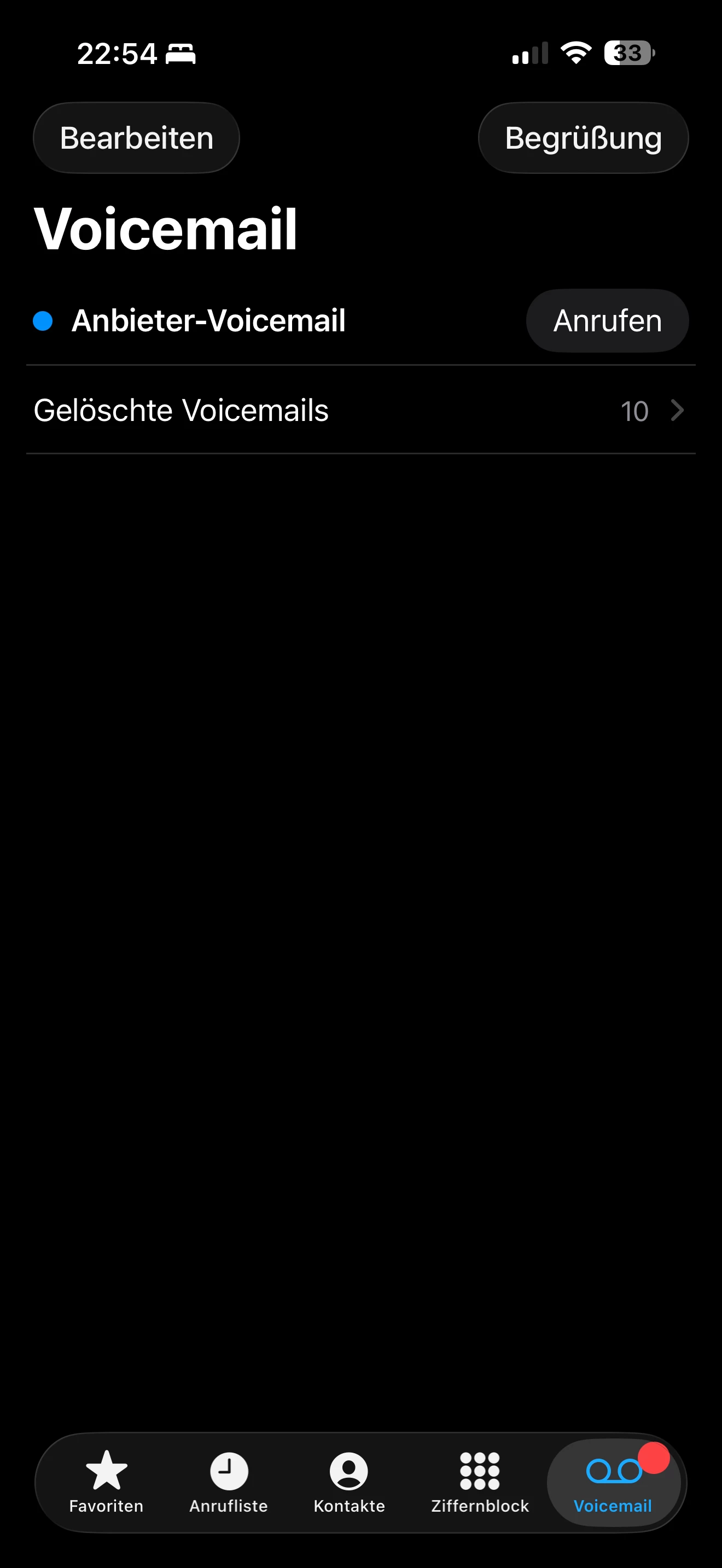Show the Ziffernblock tab
The width and height of the screenshot is (722, 1568).
coord(480,1482)
